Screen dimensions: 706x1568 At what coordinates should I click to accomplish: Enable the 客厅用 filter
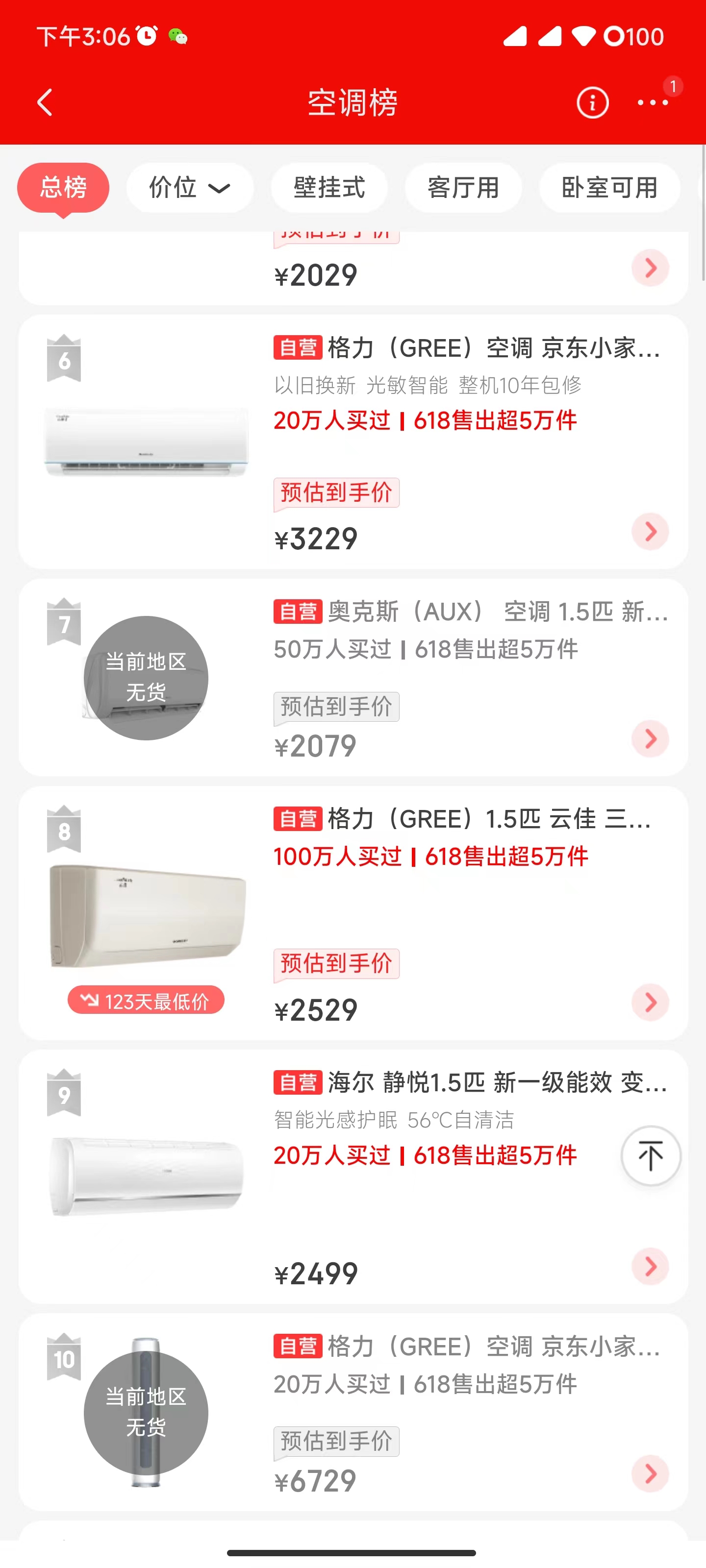tap(463, 188)
